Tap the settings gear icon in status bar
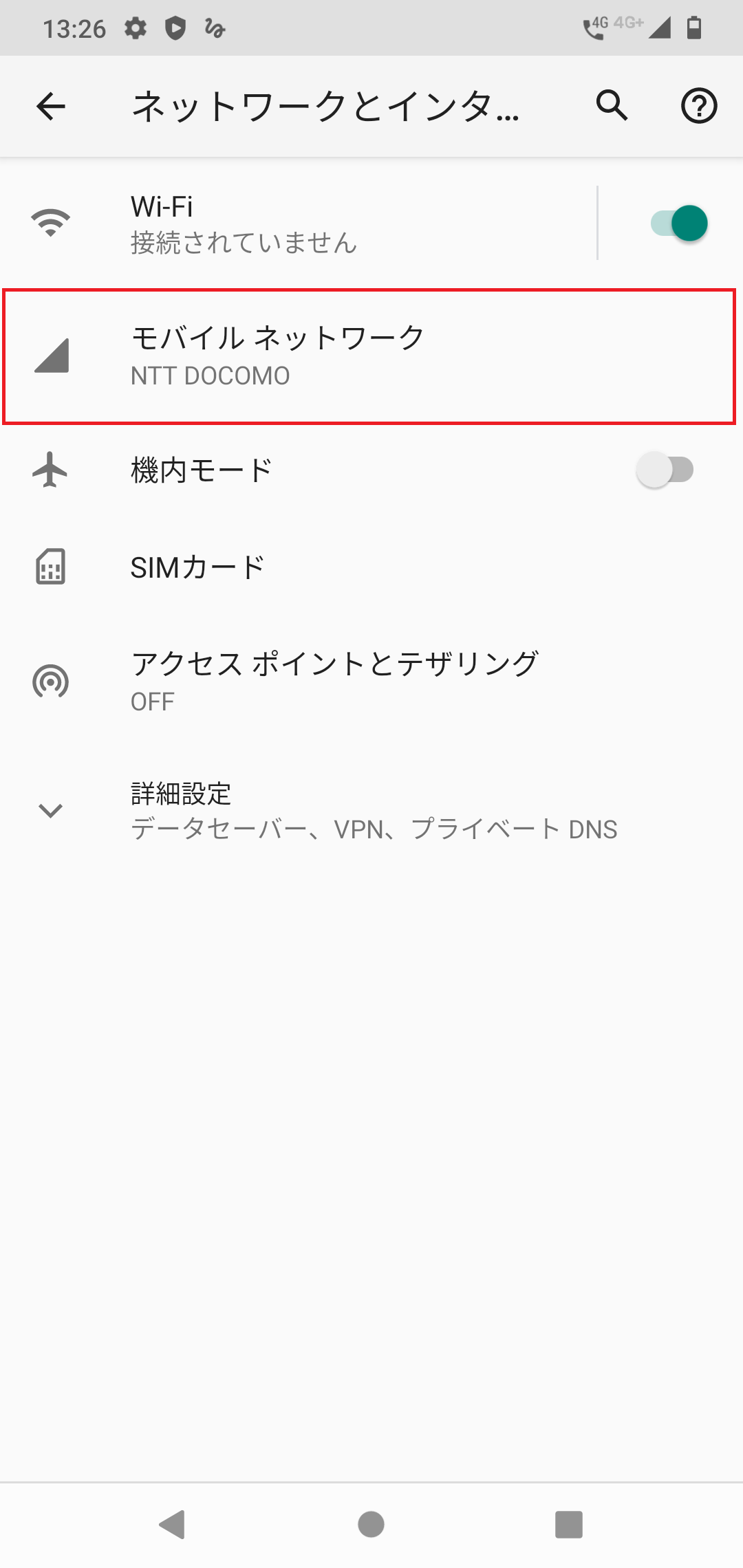 (x=135, y=28)
